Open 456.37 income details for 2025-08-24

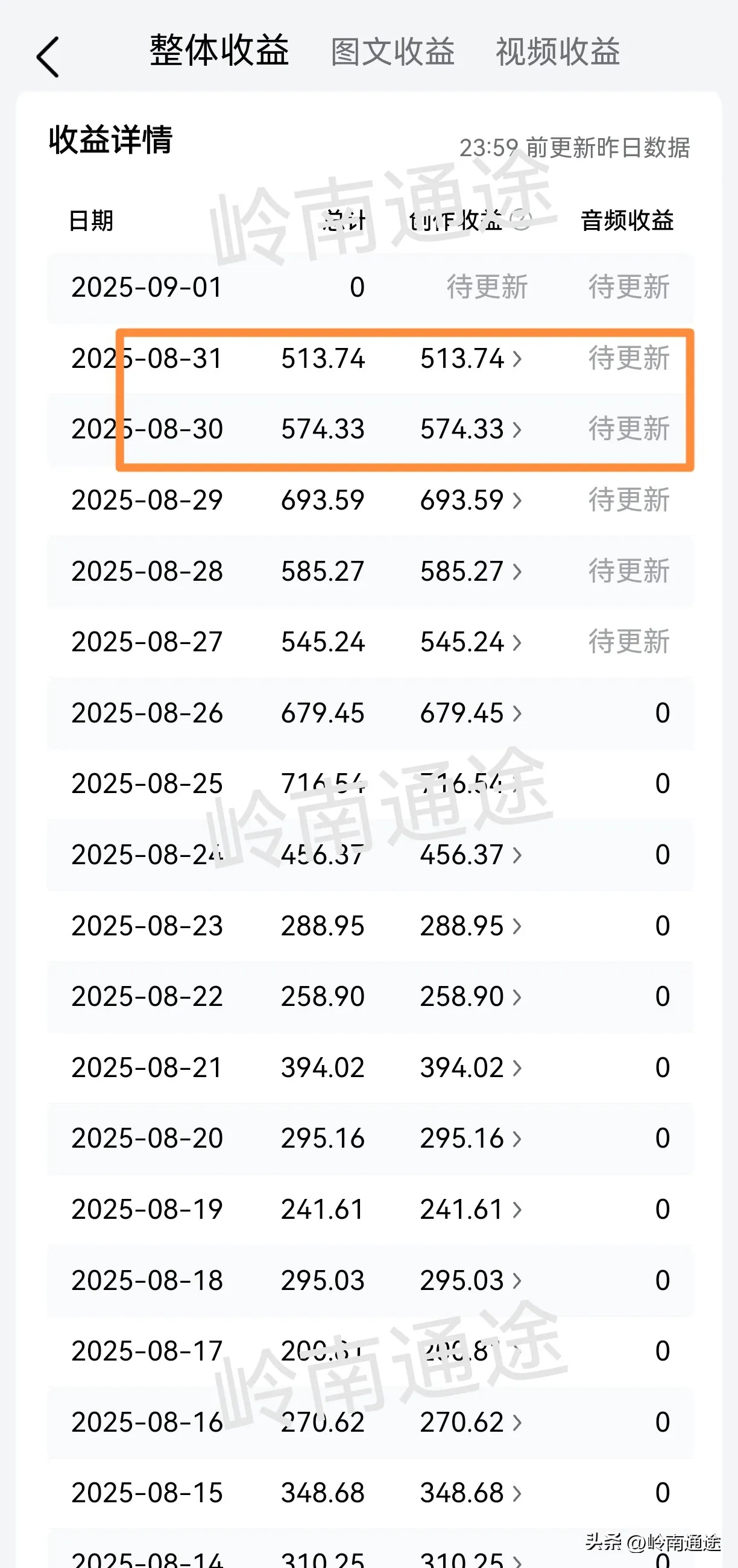coord(471,855)
